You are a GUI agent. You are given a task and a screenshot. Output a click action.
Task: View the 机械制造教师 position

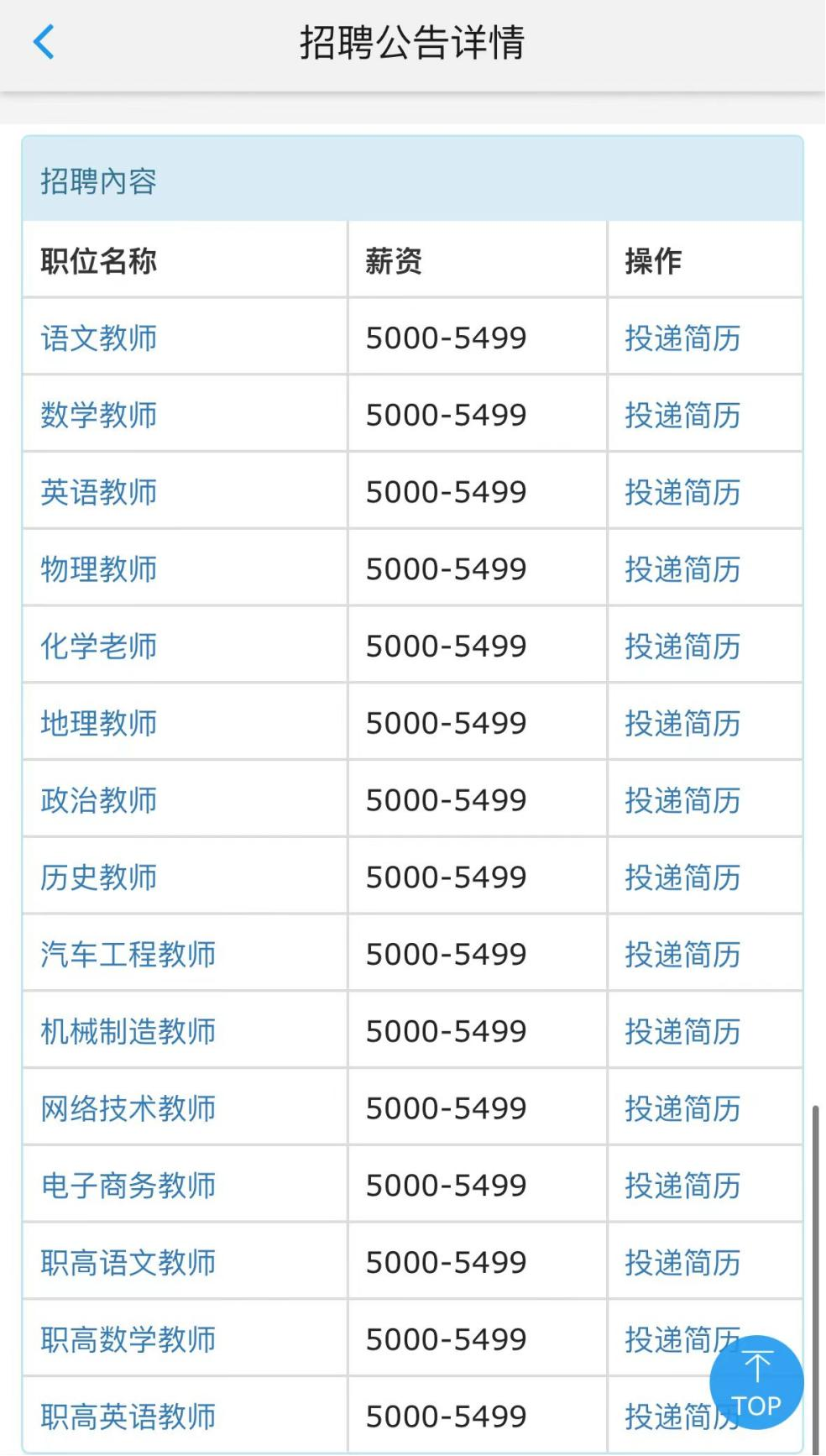pos(128,1031)
